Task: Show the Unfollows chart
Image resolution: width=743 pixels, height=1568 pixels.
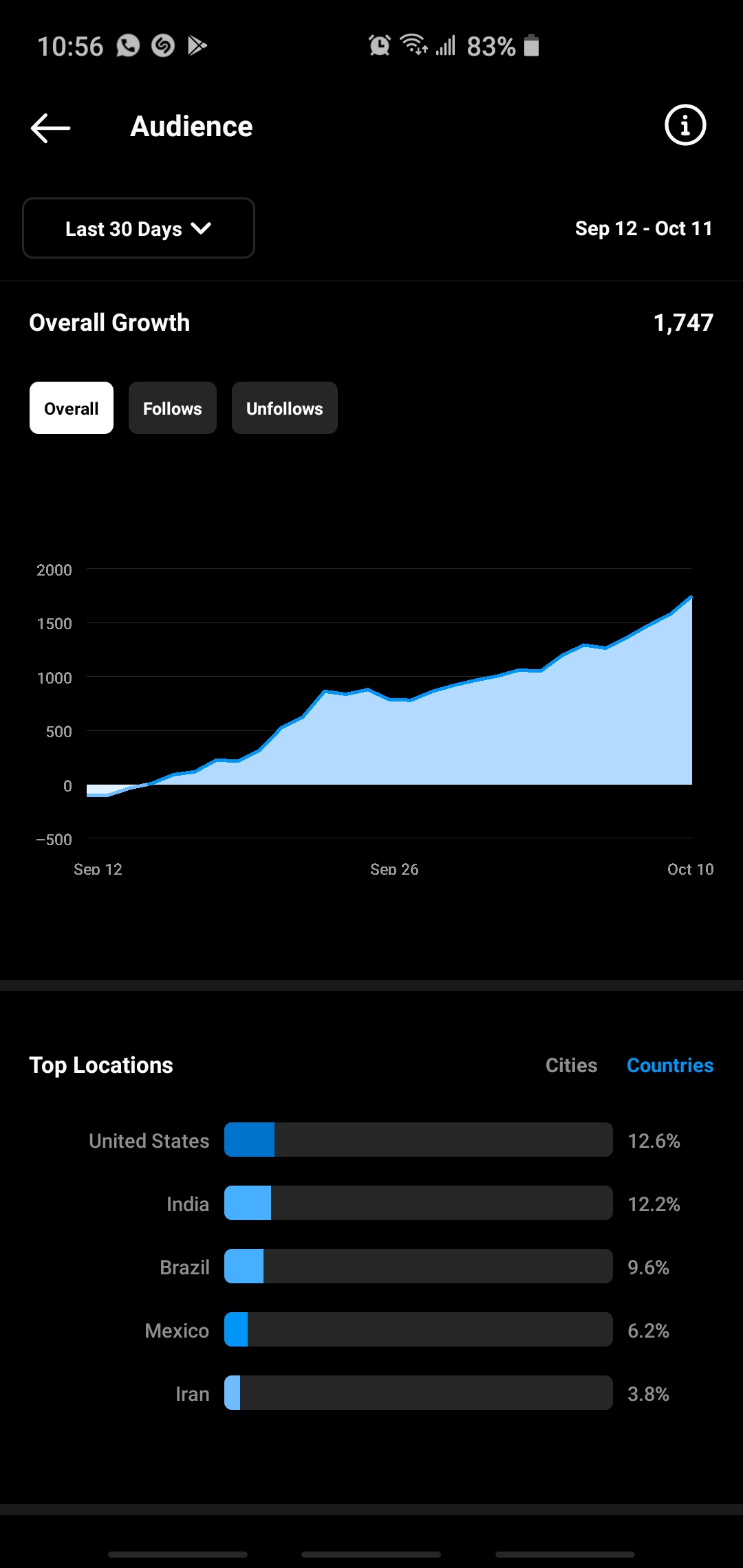Action: tap(284, 409)
